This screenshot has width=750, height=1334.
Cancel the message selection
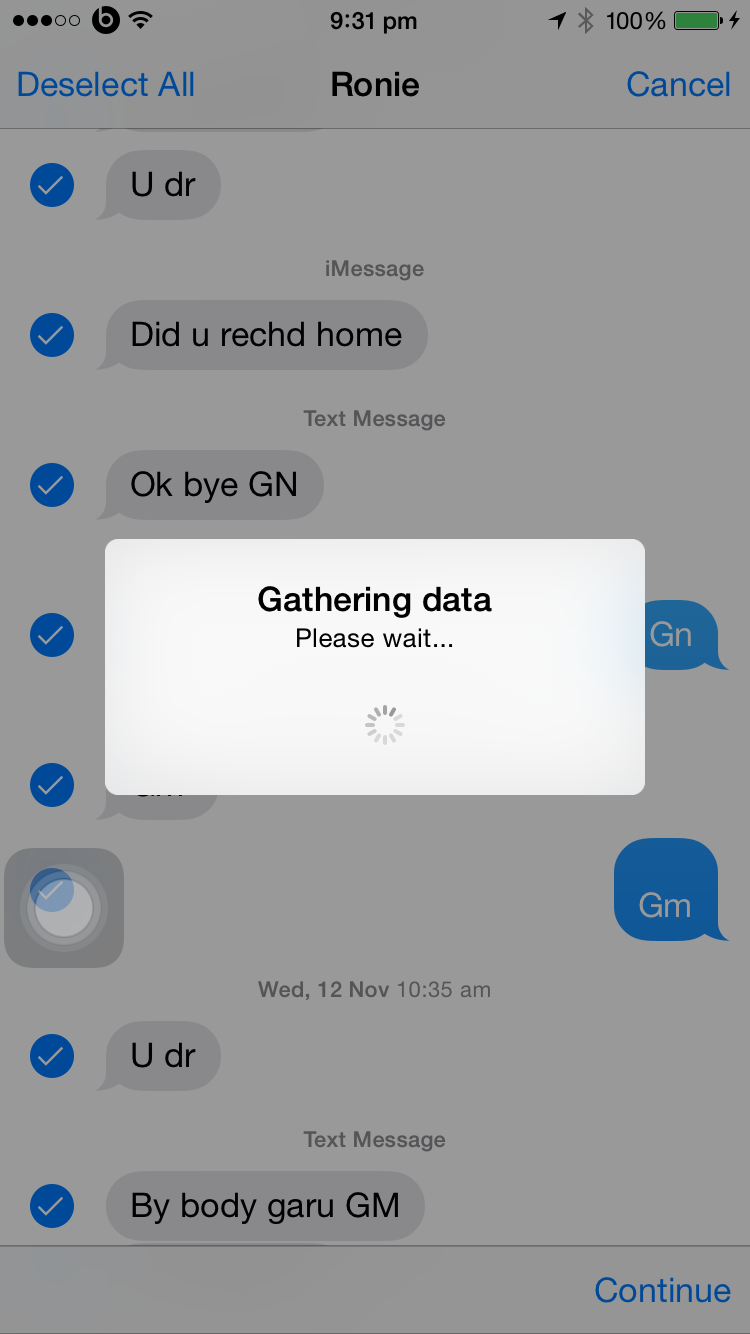678,85
